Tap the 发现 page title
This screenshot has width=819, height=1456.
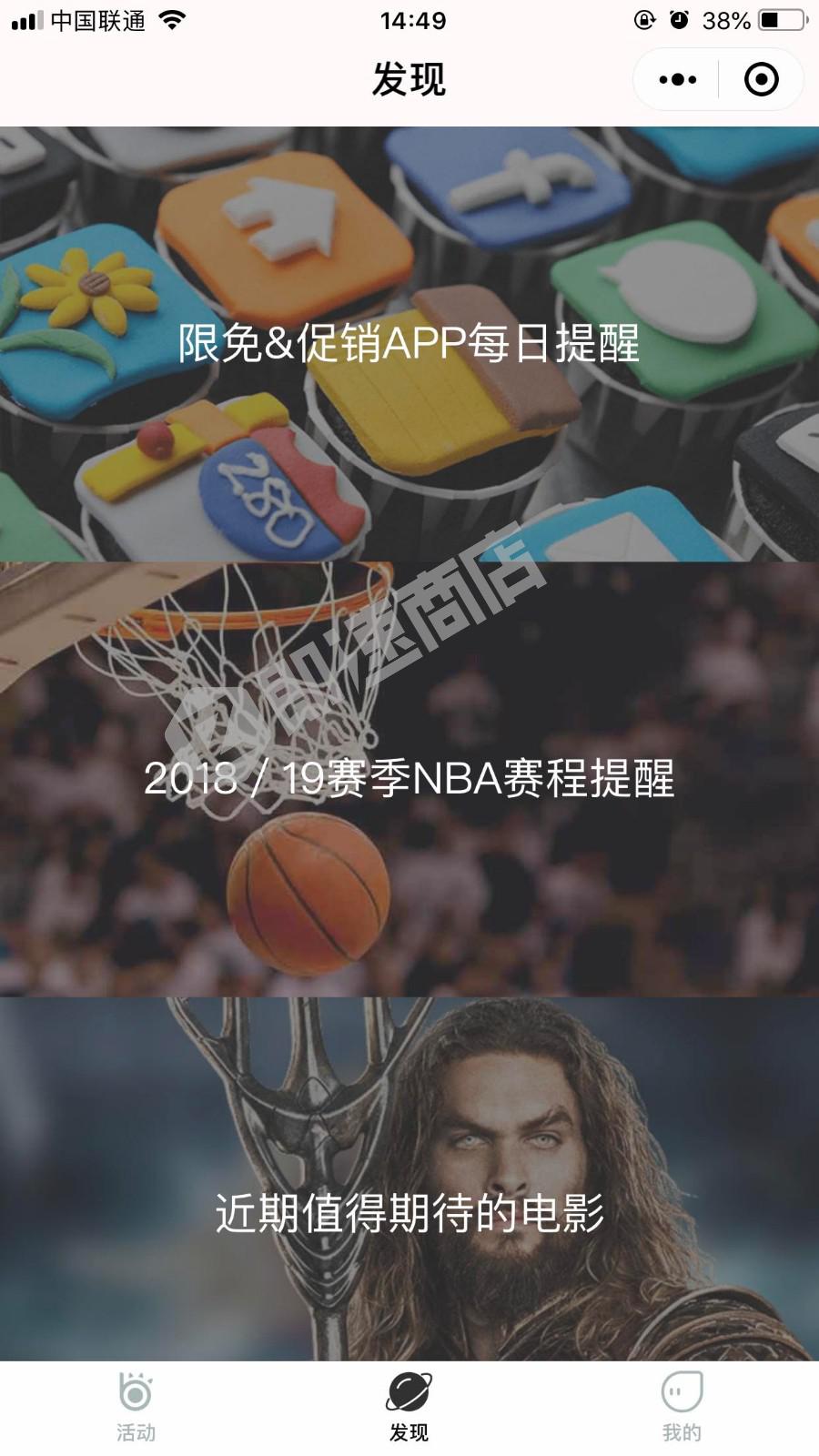[409, 79]
